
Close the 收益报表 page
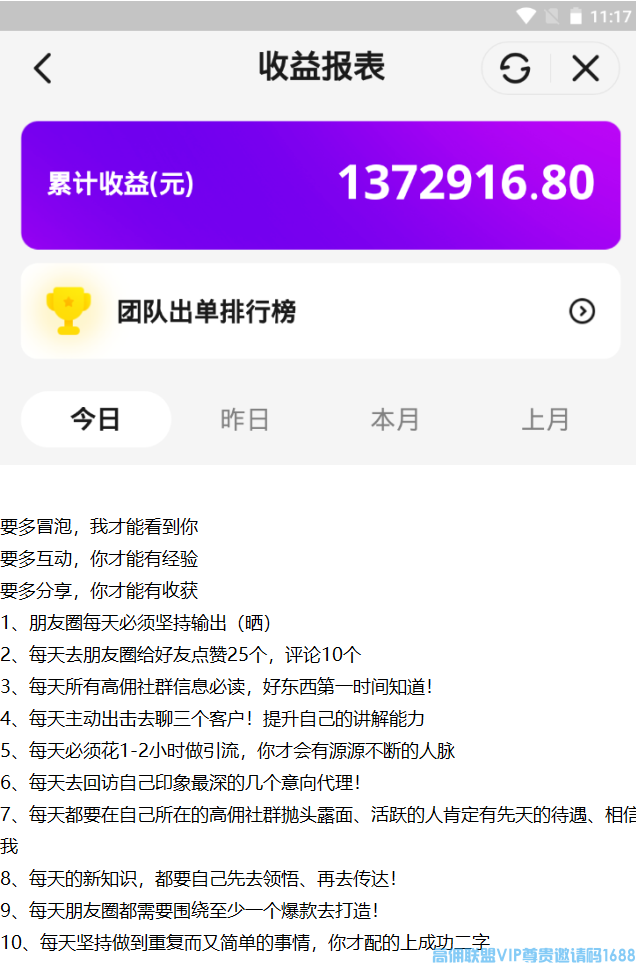coord(585,68)
